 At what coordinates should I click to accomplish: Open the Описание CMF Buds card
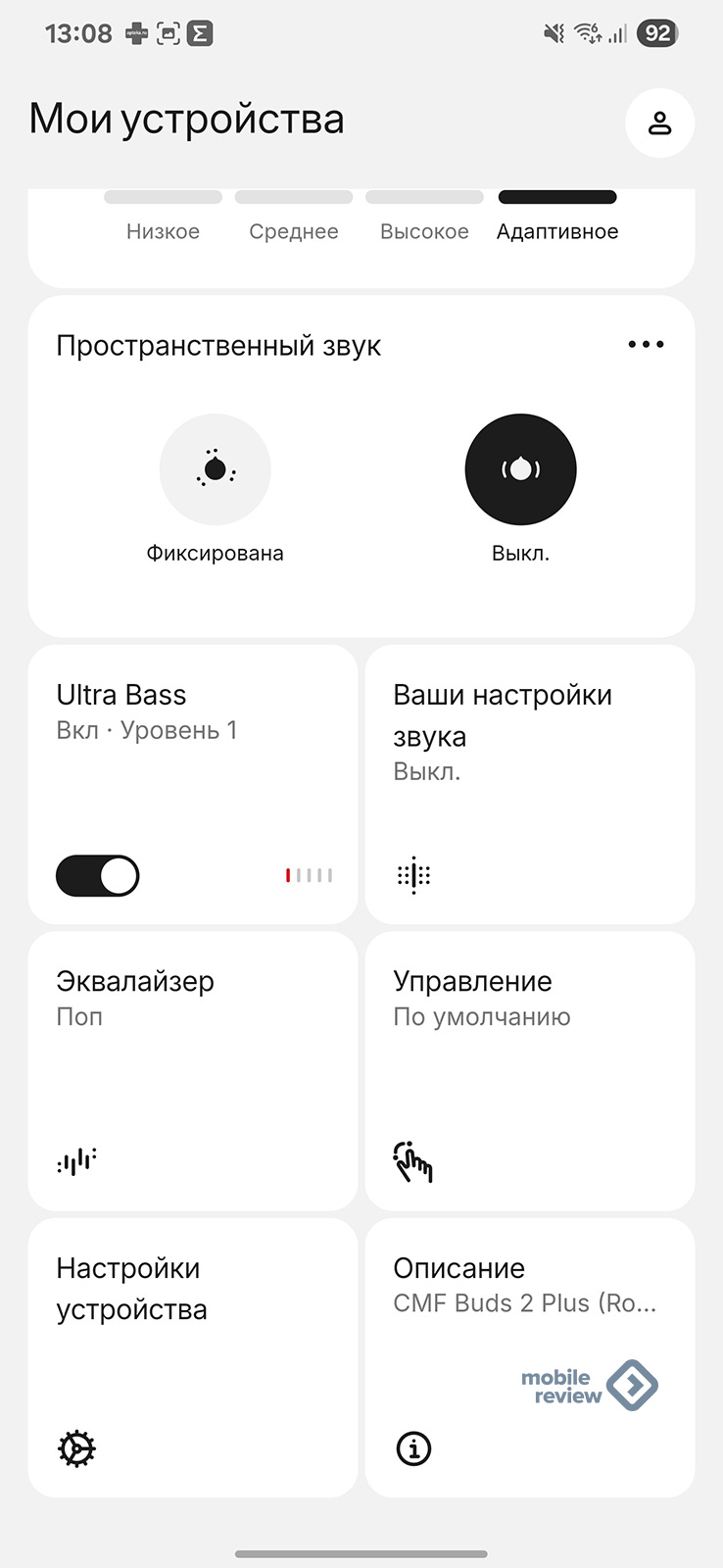click(x=529, y=1357)
